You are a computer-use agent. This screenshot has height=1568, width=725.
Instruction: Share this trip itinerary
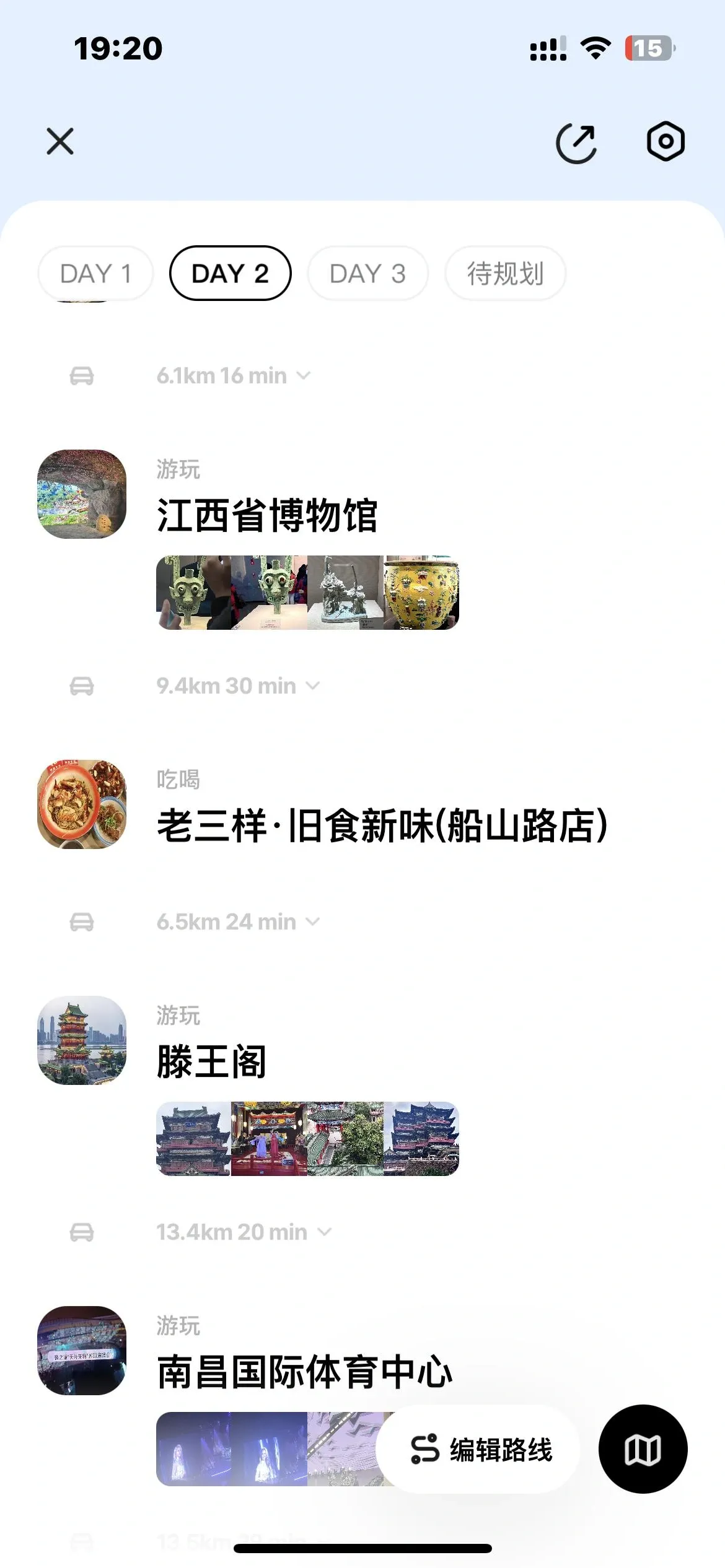tap(576, 143)
